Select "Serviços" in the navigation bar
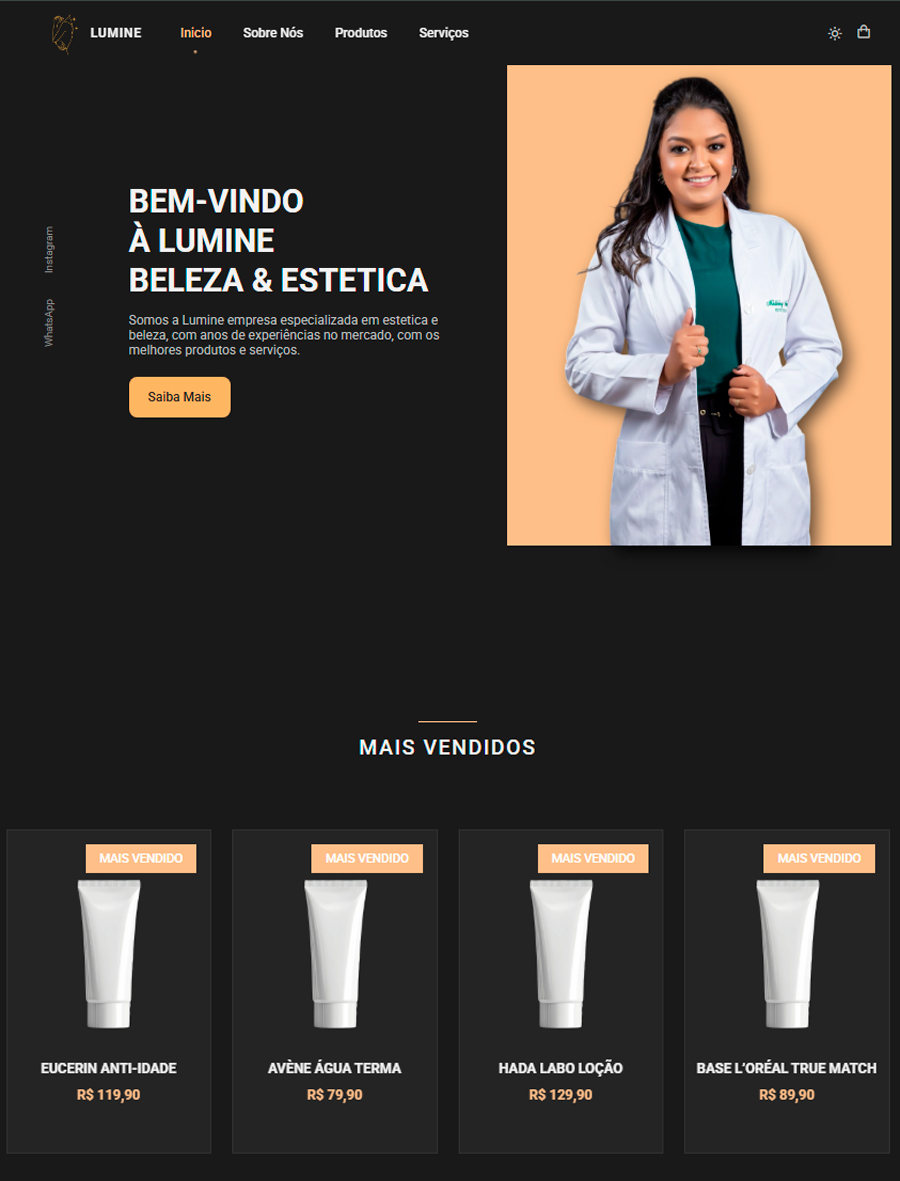 click(x=443, y=32)
